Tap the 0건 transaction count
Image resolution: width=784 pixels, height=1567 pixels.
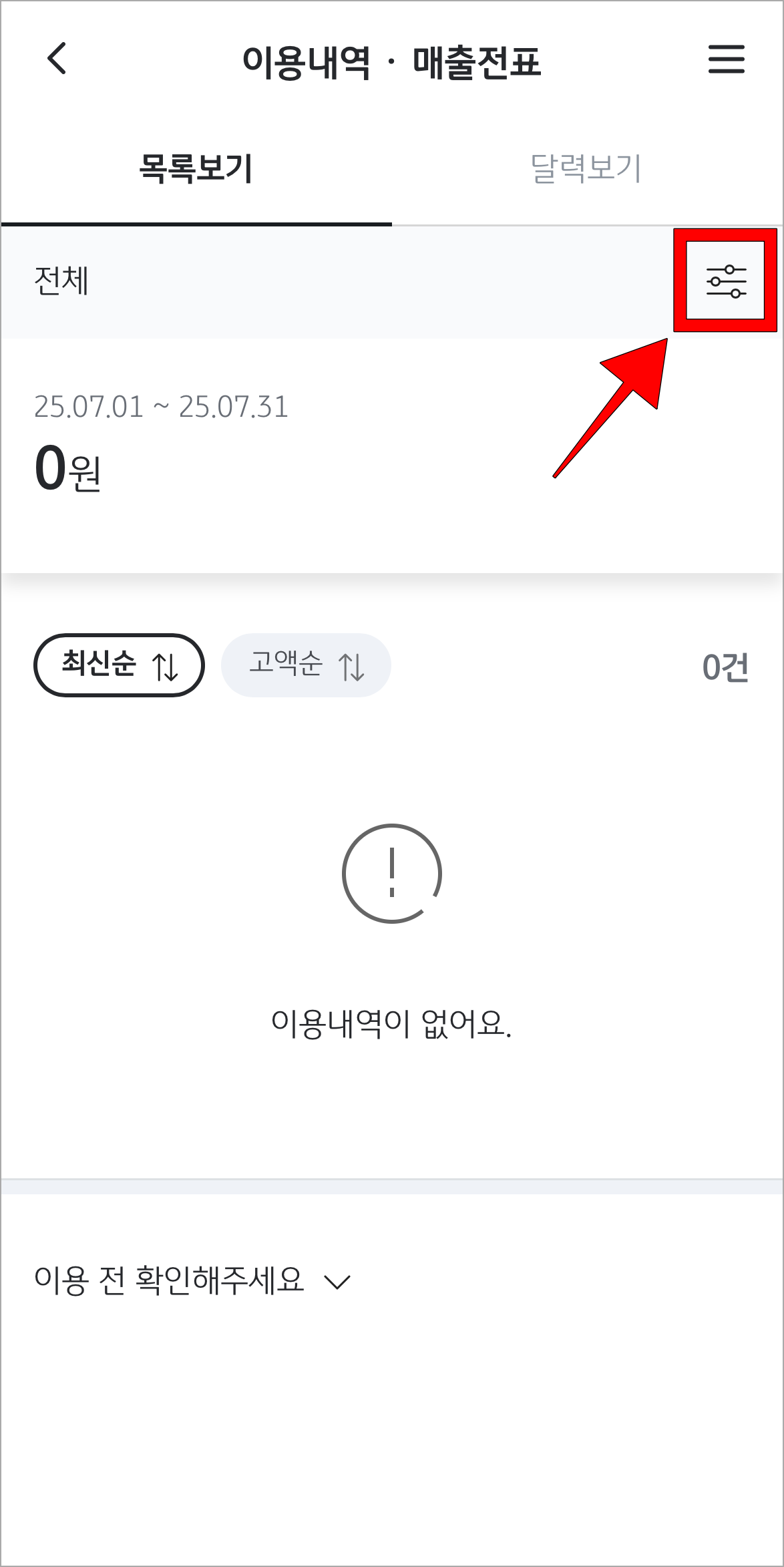(x=725, y=665)
